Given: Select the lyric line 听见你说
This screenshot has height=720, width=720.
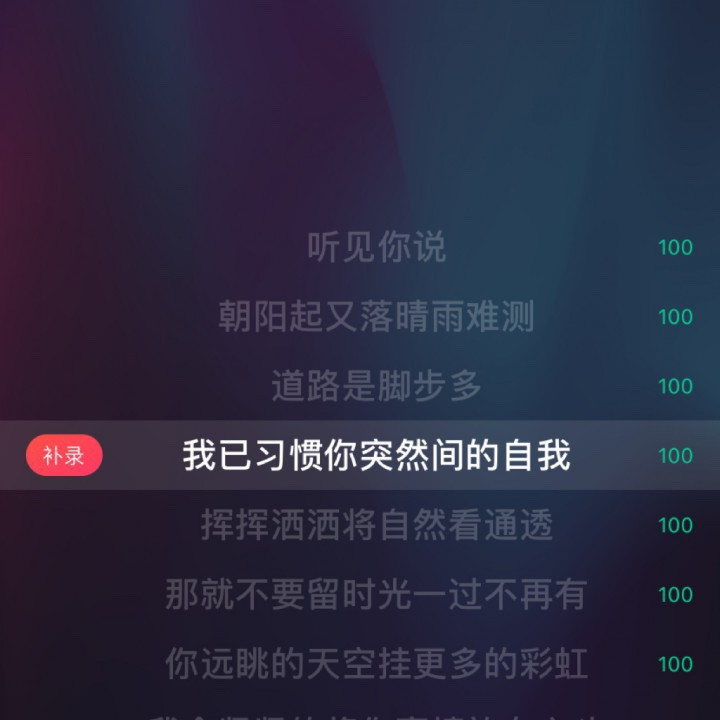Looking at the screenshot, I should (377, 247).
